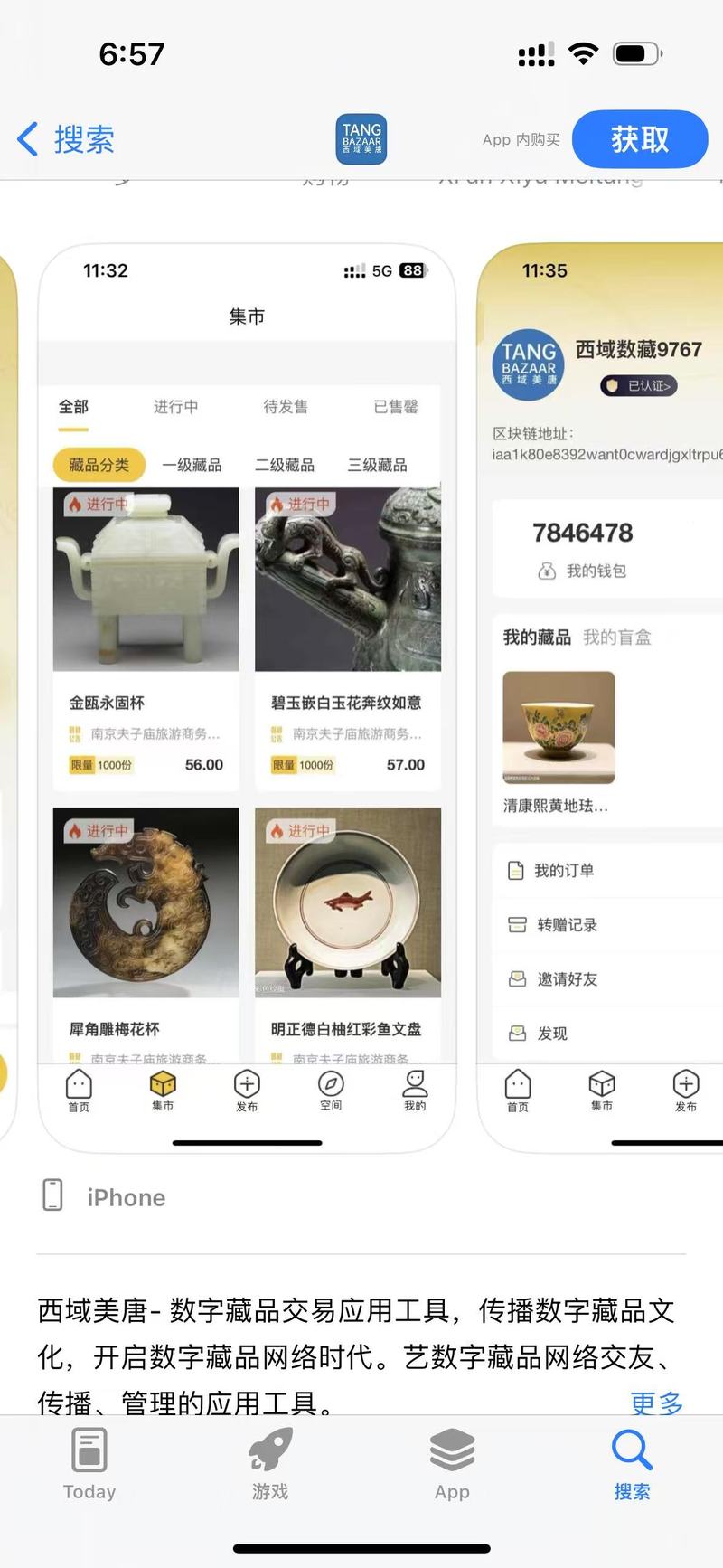
Task: Switch to the App tab
Action: 452,1465
